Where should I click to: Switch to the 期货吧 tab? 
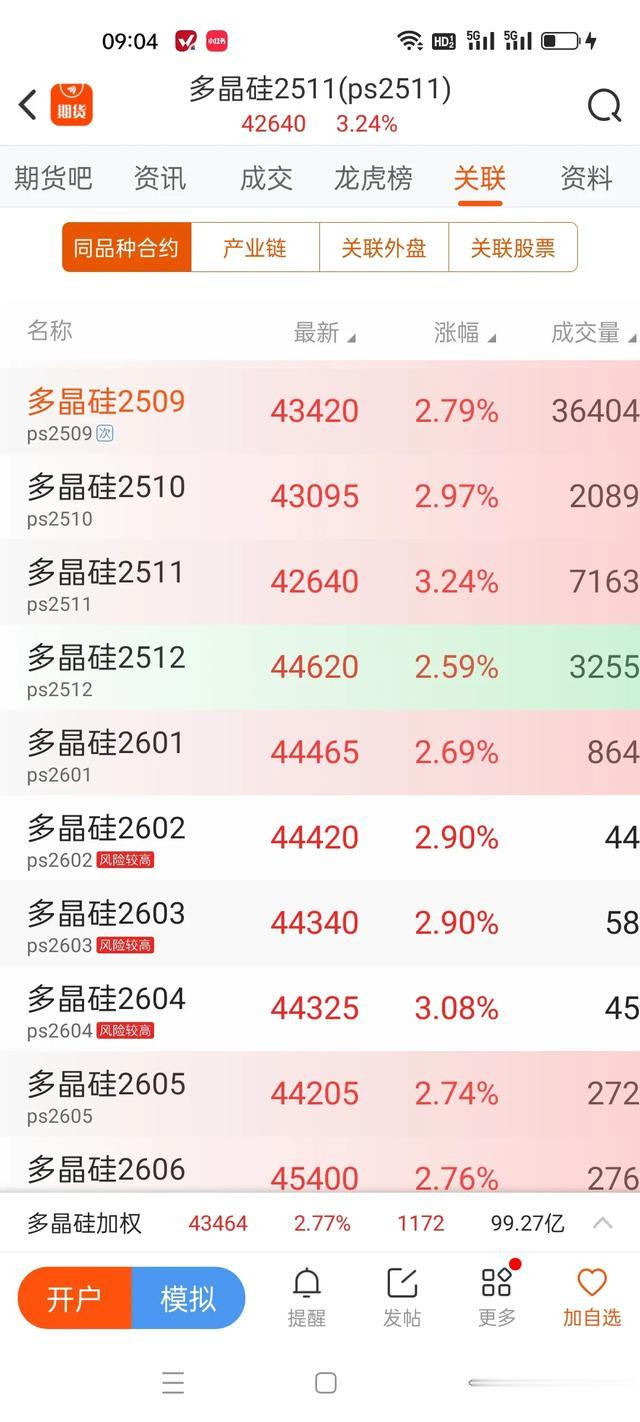click(x=53, y=178)
